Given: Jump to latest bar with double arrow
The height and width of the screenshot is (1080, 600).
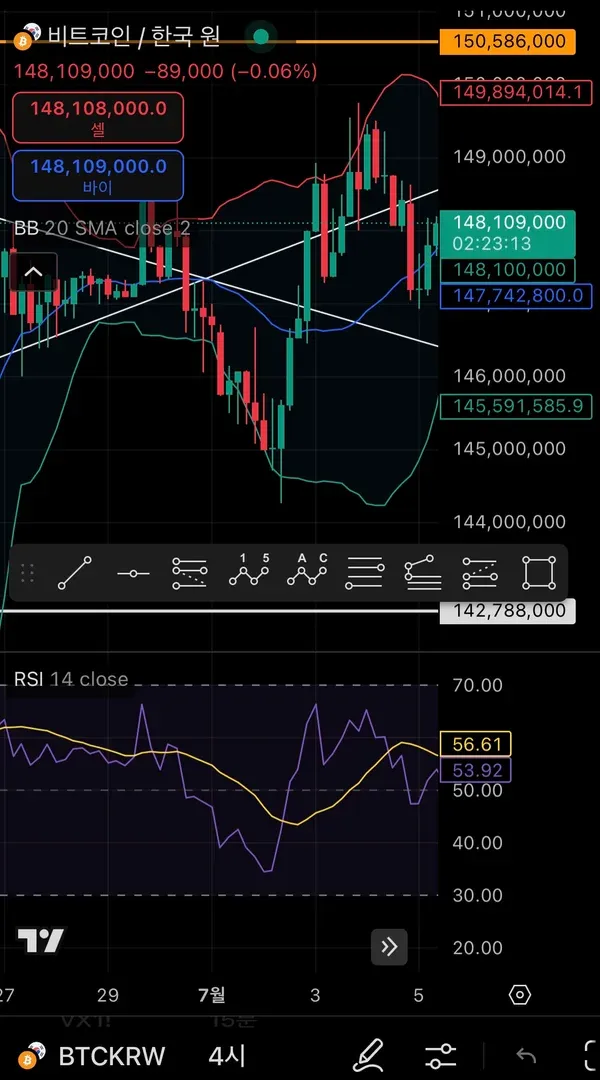Looking at the screenshot, I should pos(389,946).
